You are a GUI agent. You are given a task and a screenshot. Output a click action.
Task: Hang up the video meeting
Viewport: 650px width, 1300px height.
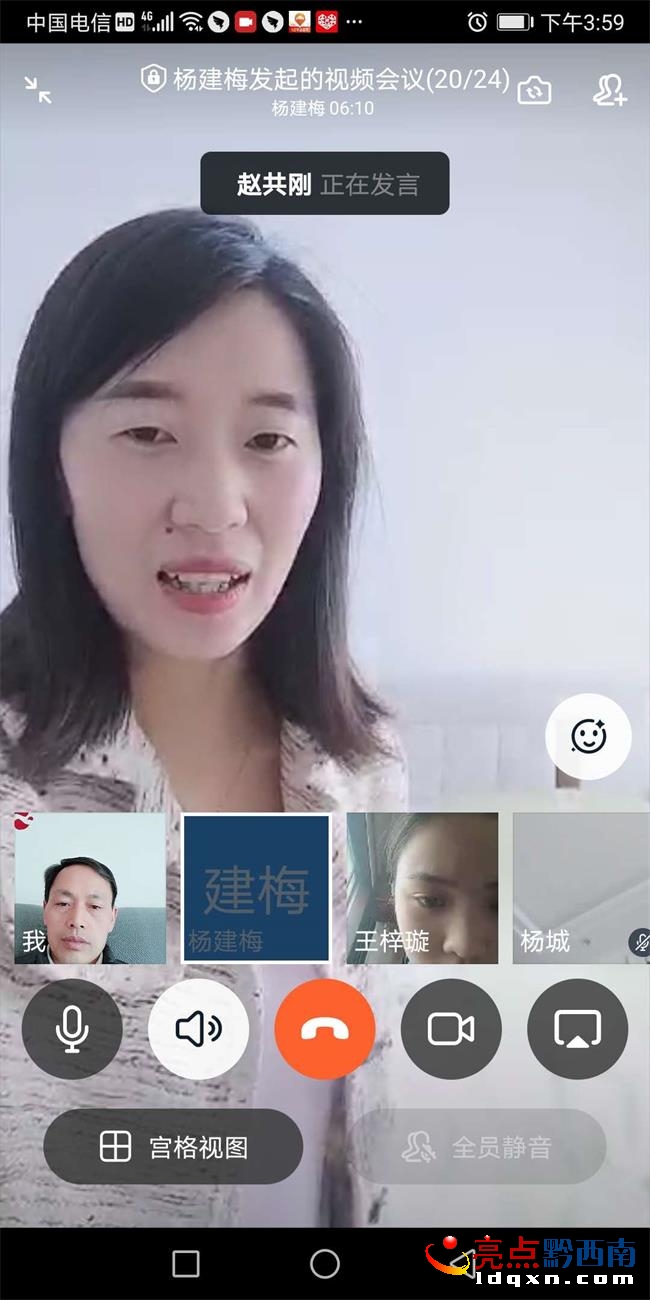(325, 1029)
